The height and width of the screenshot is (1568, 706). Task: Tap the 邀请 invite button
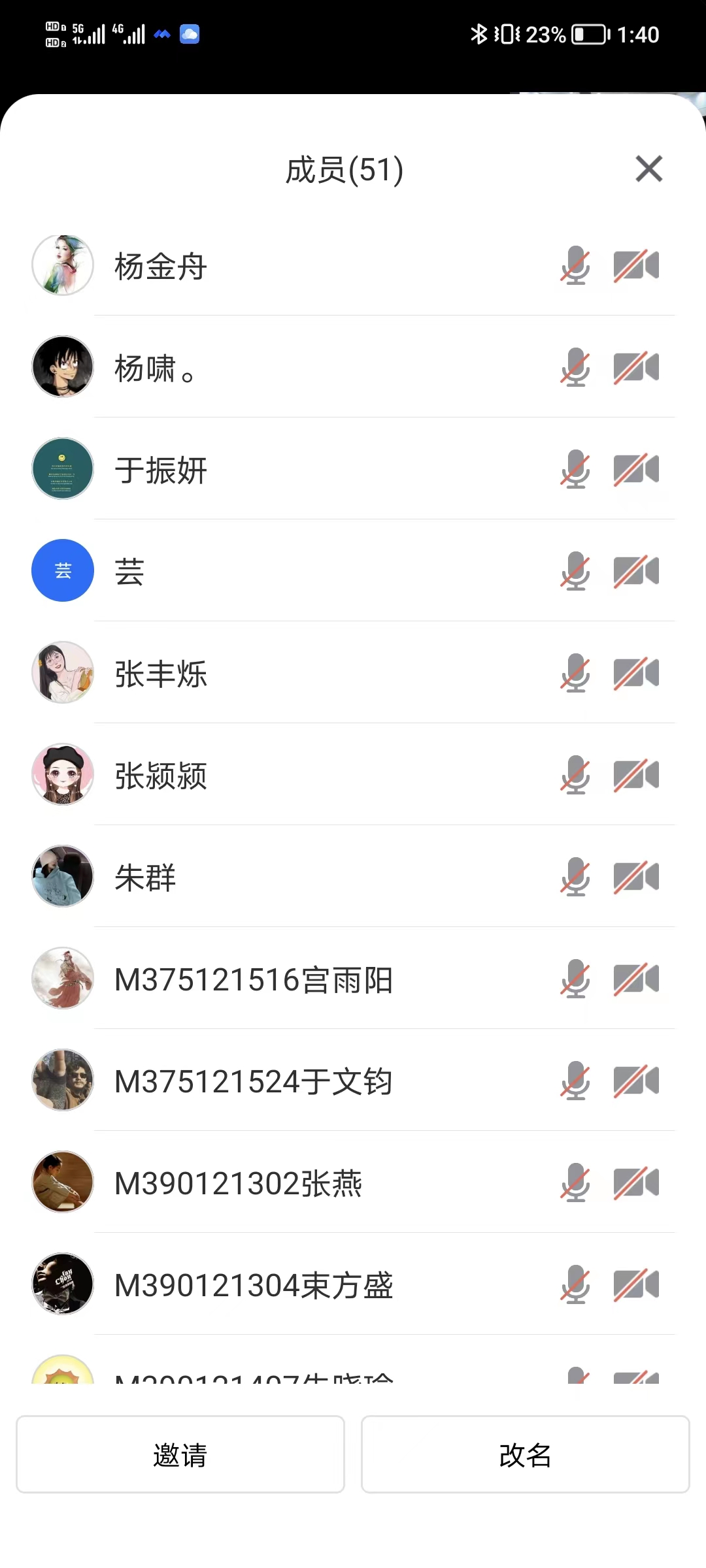[180, 1454]
